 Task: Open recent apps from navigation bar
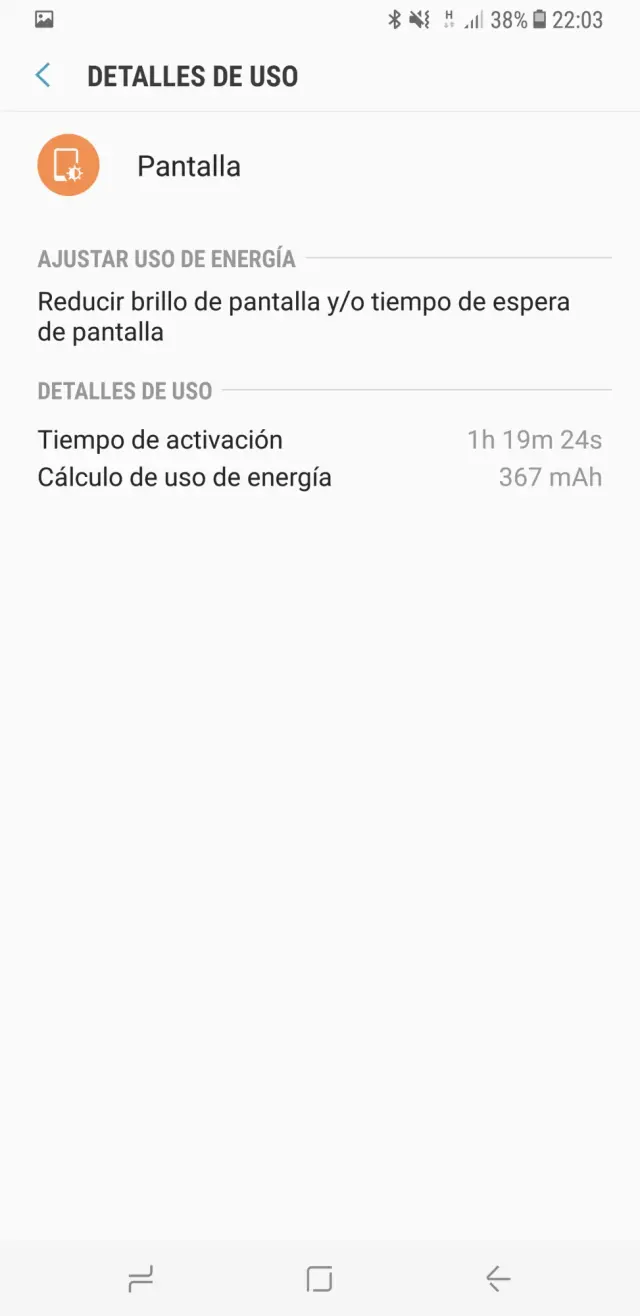pyautogui.click(x=141, y=1278)
